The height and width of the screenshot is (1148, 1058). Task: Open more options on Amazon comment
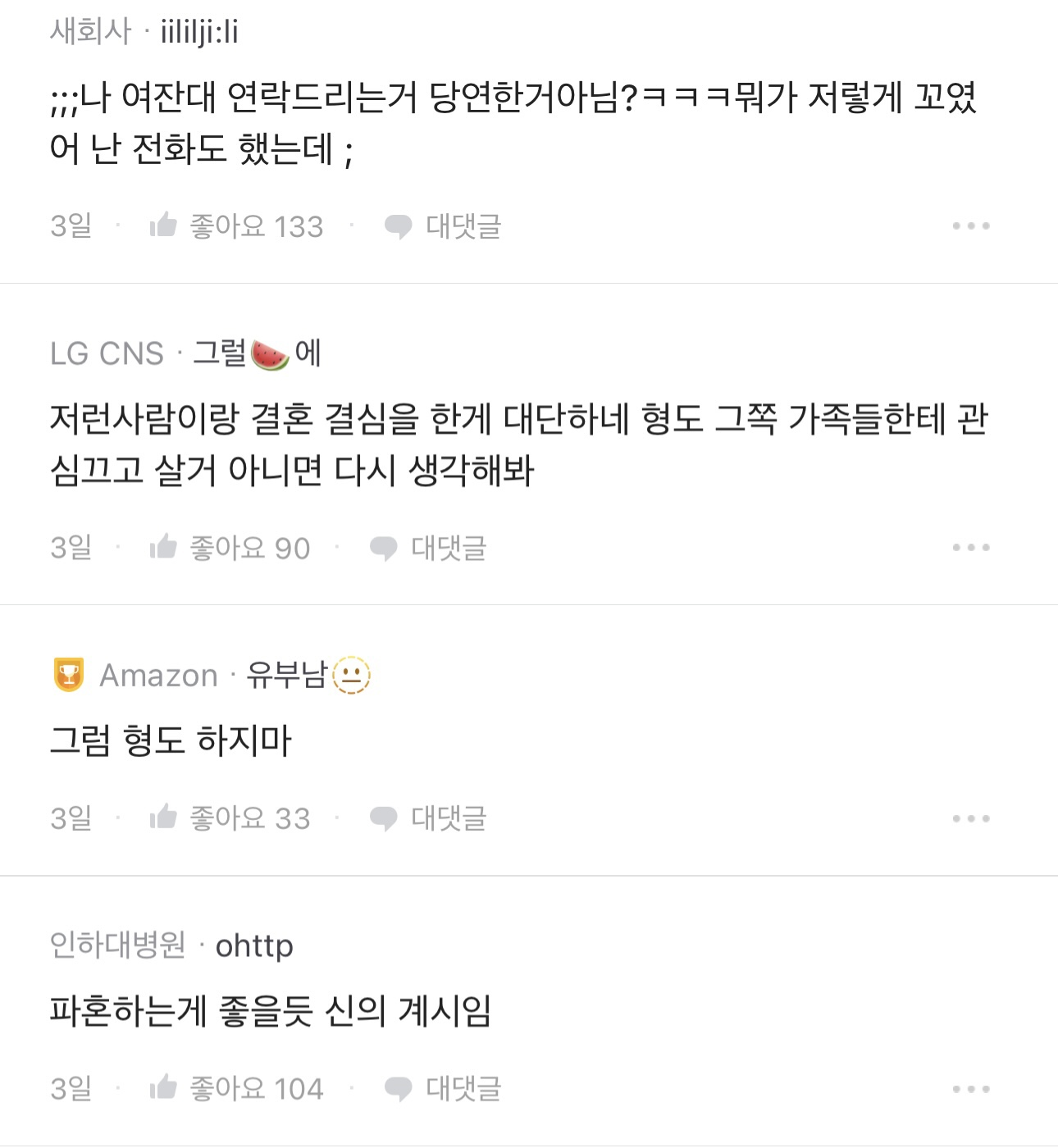[971, 818]
